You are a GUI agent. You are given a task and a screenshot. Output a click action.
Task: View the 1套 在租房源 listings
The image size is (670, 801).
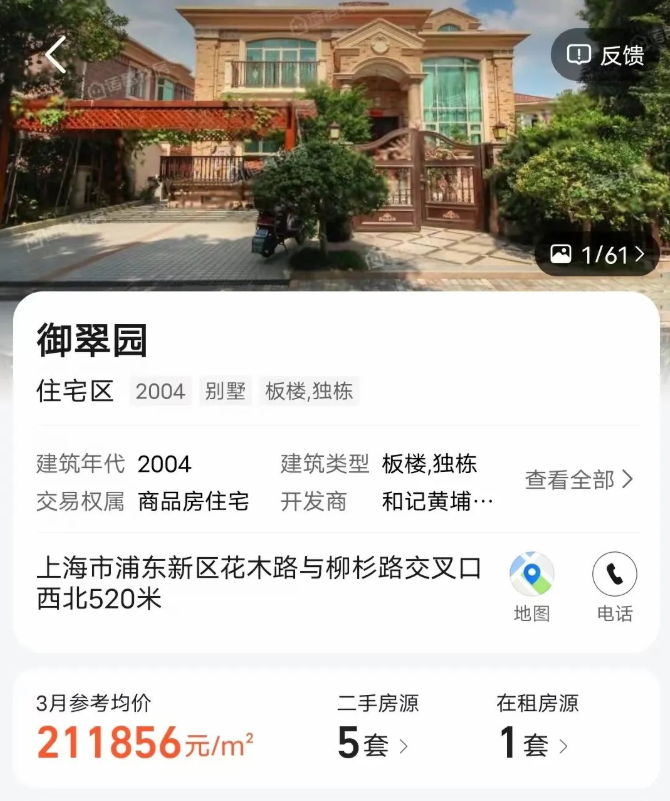pyautogui.click(x=533, y=744)
